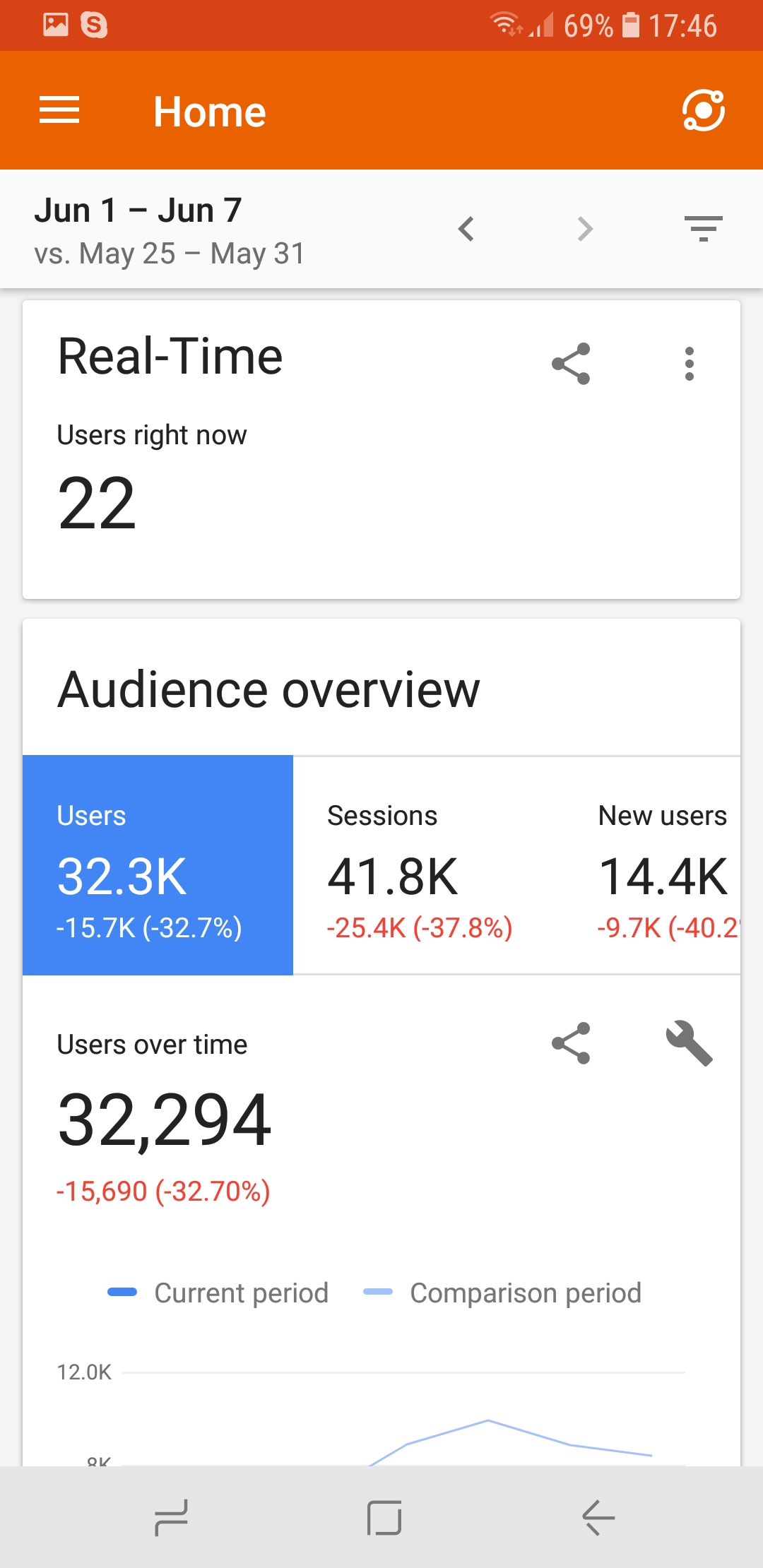Select the Users metric tab
Screen dimensions: 763x1568
[158, 865]
